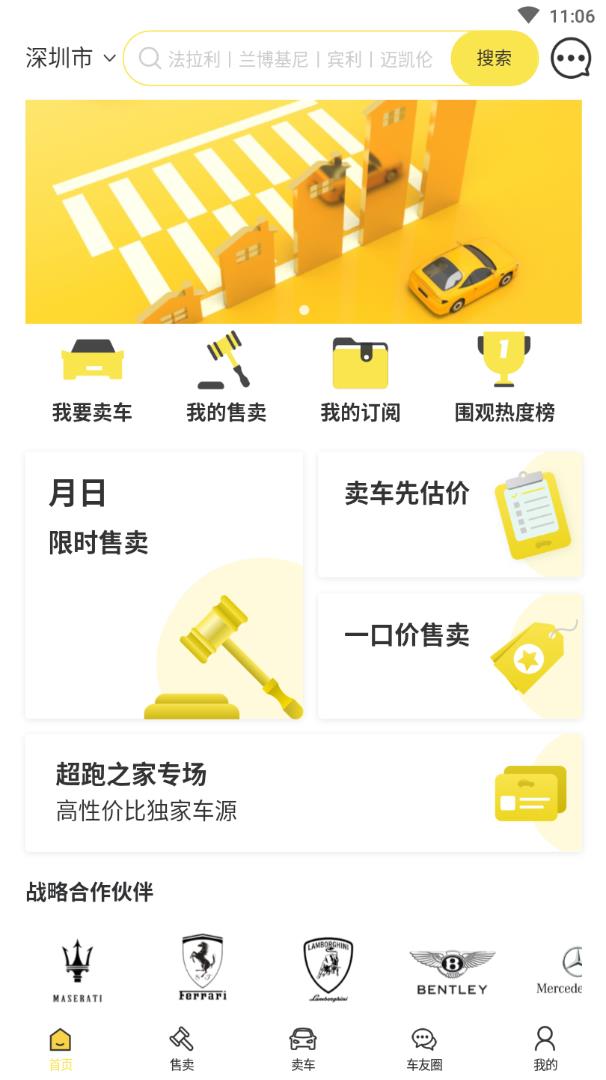Viewport: 606px width, 1080px height.
Task: Open the 超跑之家专场 card
Action: 303,792
